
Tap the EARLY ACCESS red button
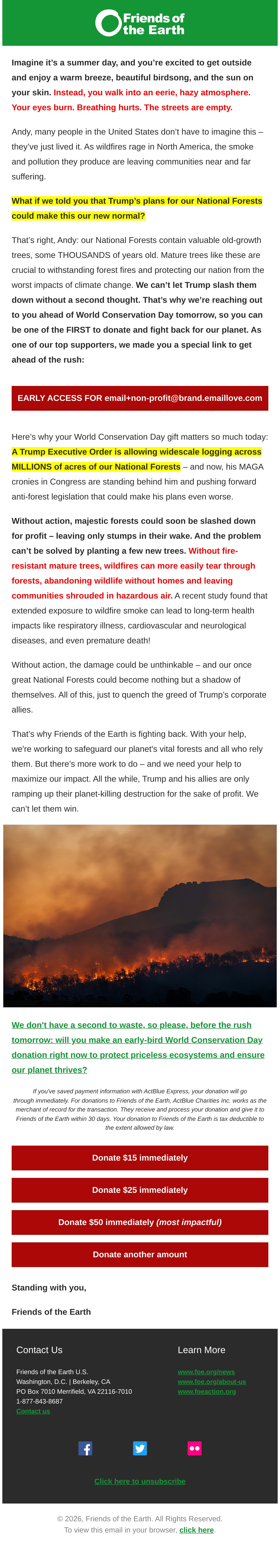click(x=140, y=398)
